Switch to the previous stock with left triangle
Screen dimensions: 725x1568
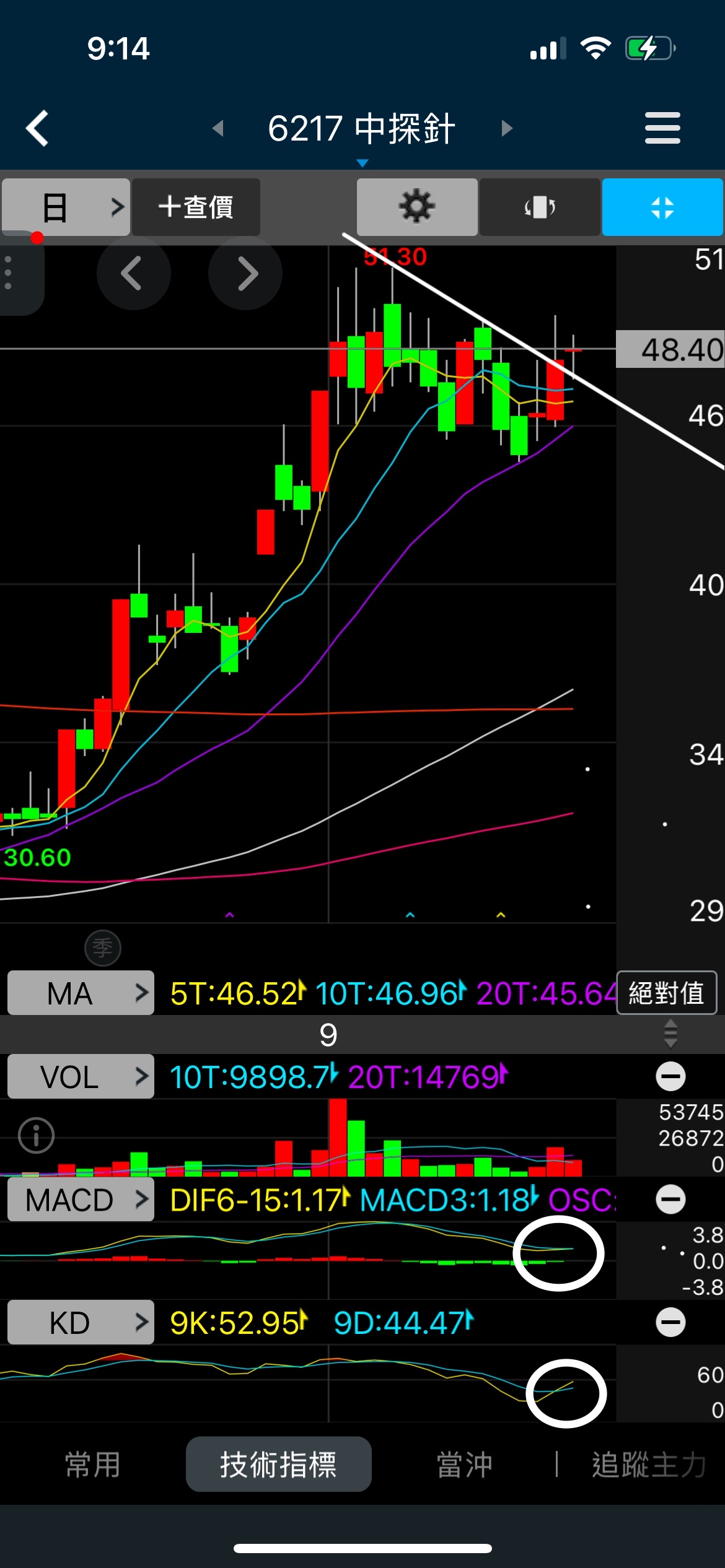[217, 128]
